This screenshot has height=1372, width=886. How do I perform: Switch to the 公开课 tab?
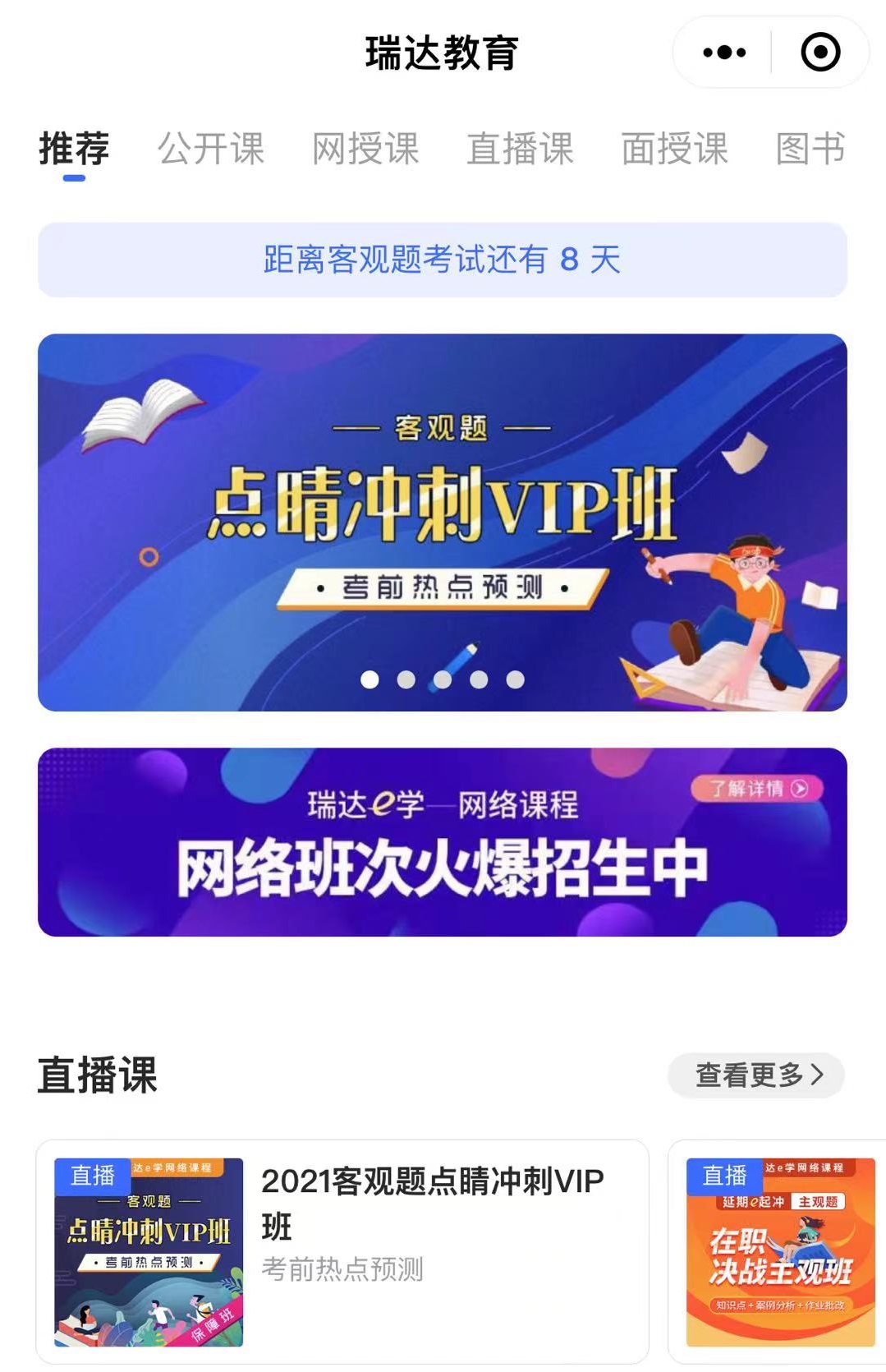211,149
